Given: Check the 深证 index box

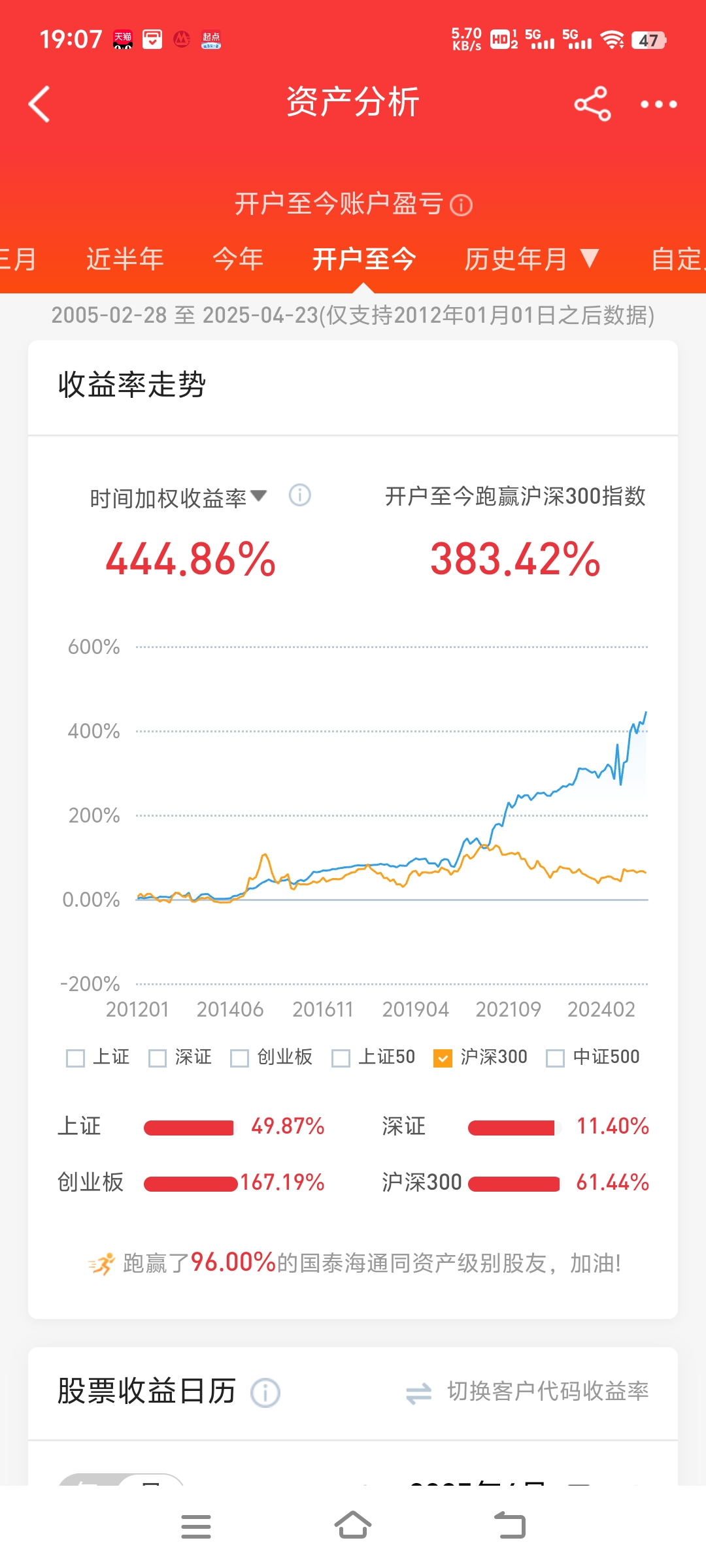Looking at the screenshot, I should click(158, 1058).
